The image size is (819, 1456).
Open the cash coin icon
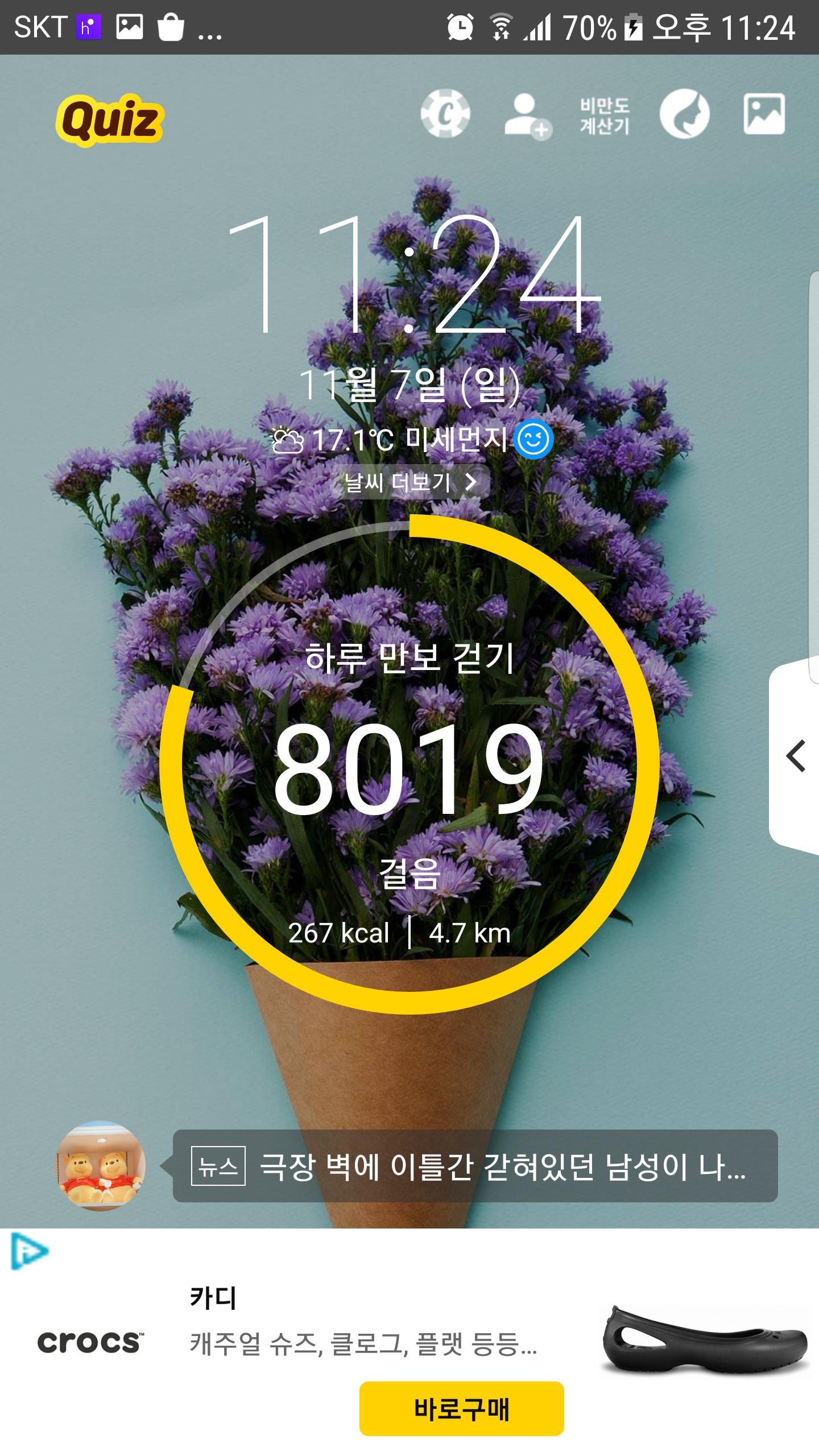445,114
